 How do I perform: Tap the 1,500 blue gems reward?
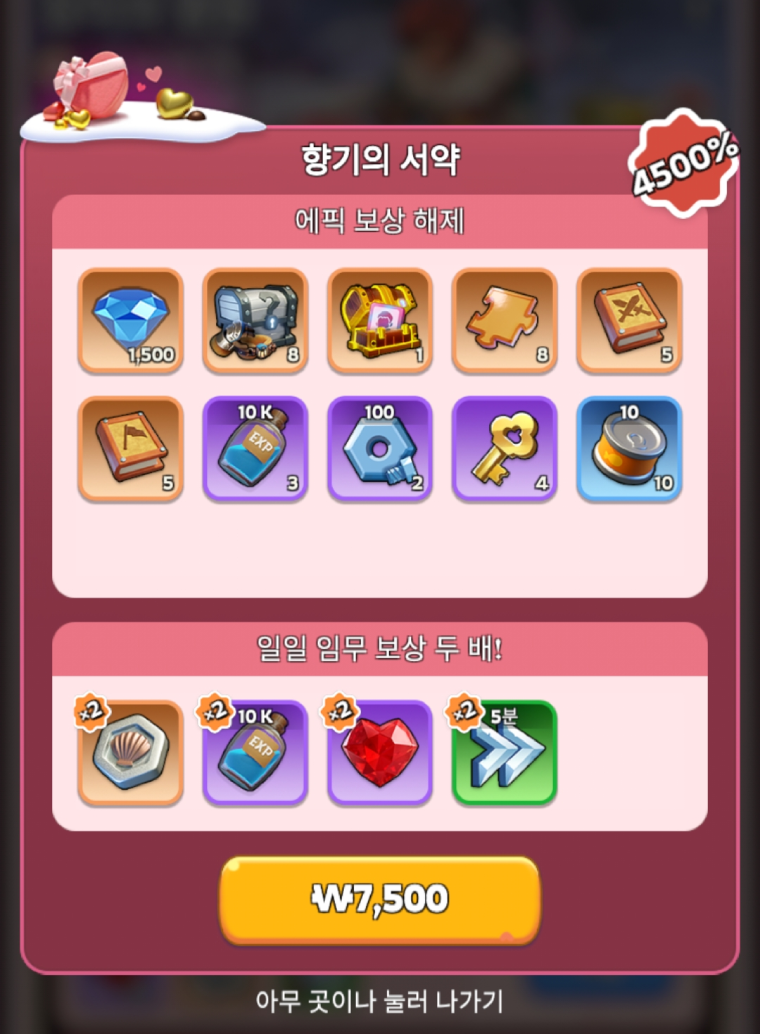point(130,320)
